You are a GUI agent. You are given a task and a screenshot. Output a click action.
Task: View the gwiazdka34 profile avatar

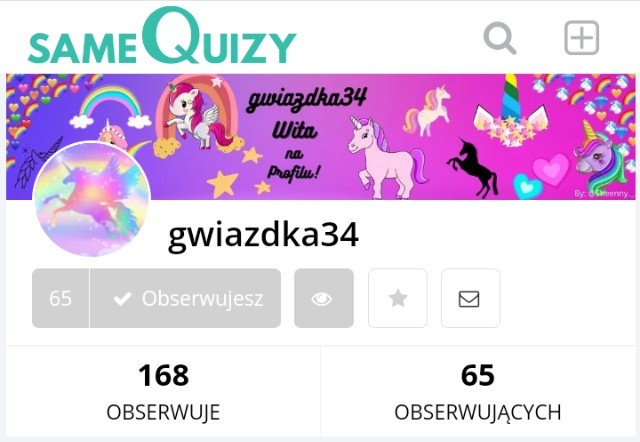click(92, 199)
